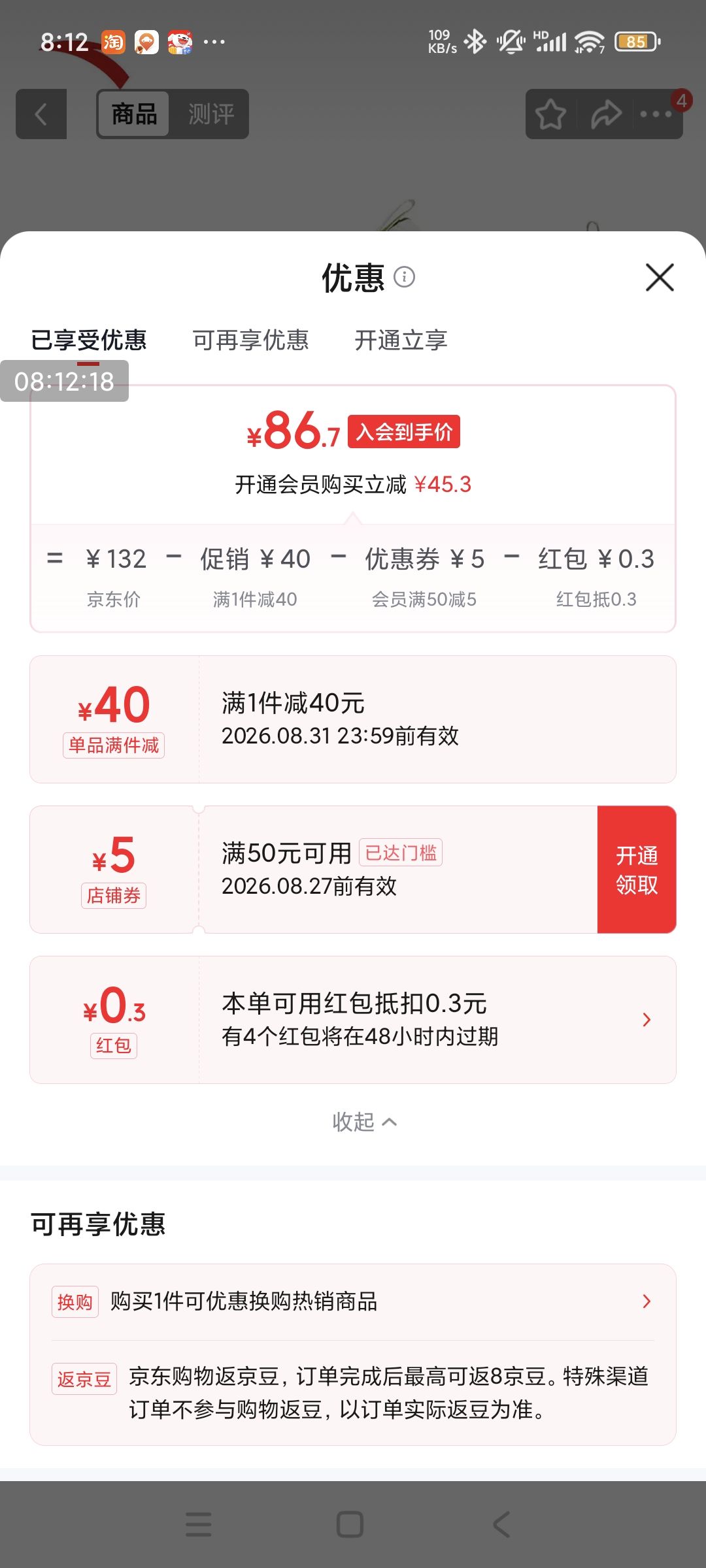The height and width of the screenshot is (1568, 706).
Task: Switch to the 开通立享 tab
Action: coord(401,340)
